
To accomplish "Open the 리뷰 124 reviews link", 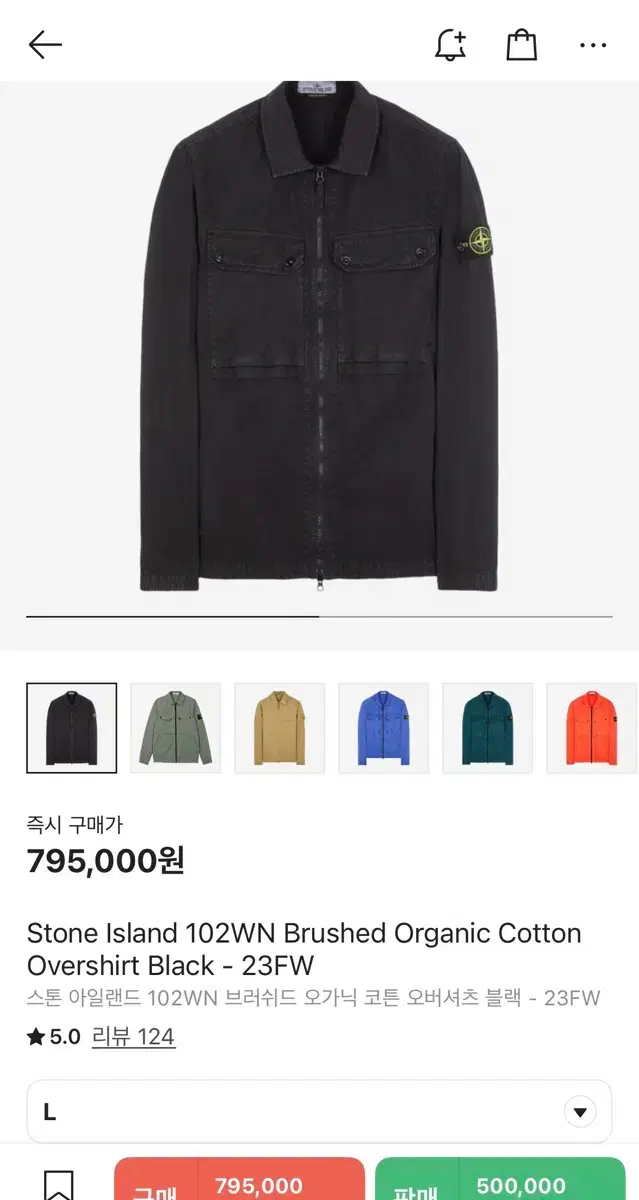I will [133, 1037].
